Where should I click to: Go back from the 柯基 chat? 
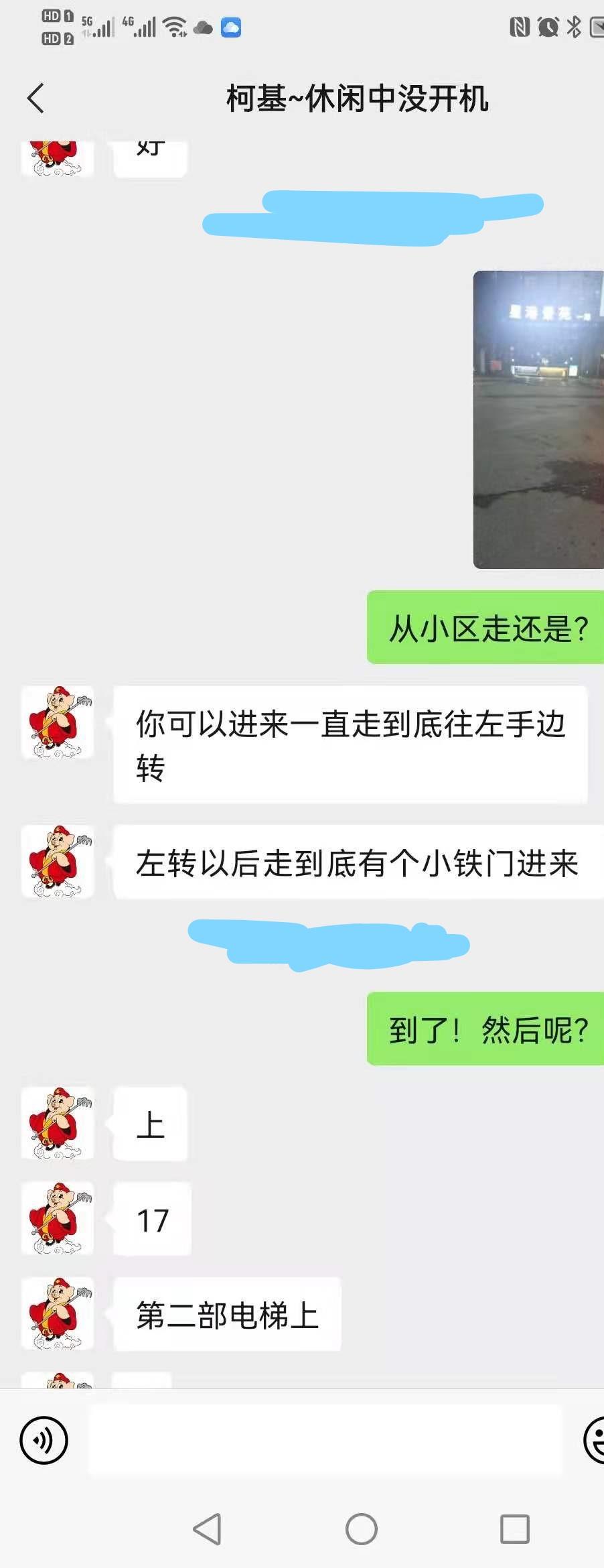(36, 99)
